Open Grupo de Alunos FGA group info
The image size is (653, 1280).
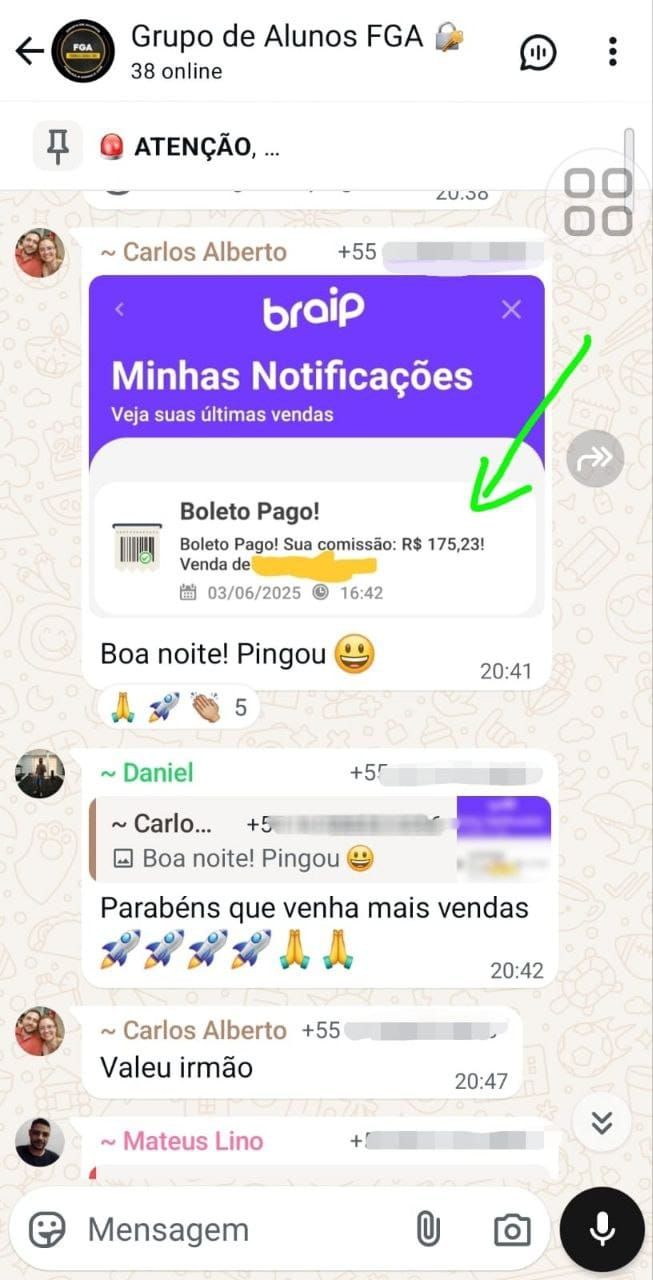(290, 51)
